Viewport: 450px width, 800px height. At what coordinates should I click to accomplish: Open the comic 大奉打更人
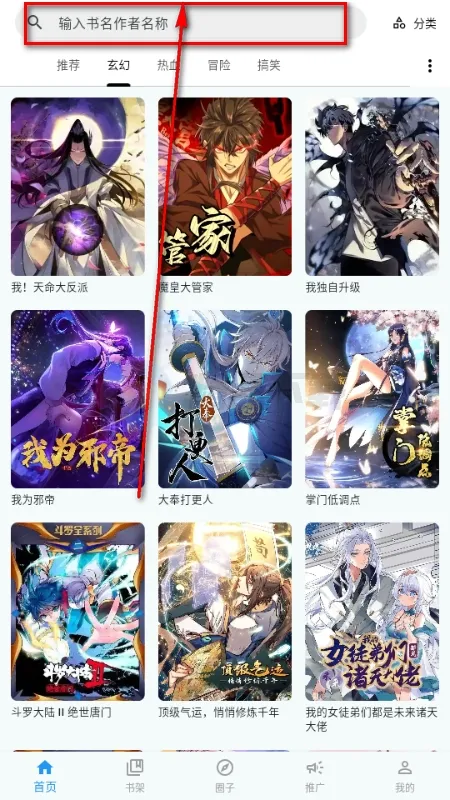(224, 408)
